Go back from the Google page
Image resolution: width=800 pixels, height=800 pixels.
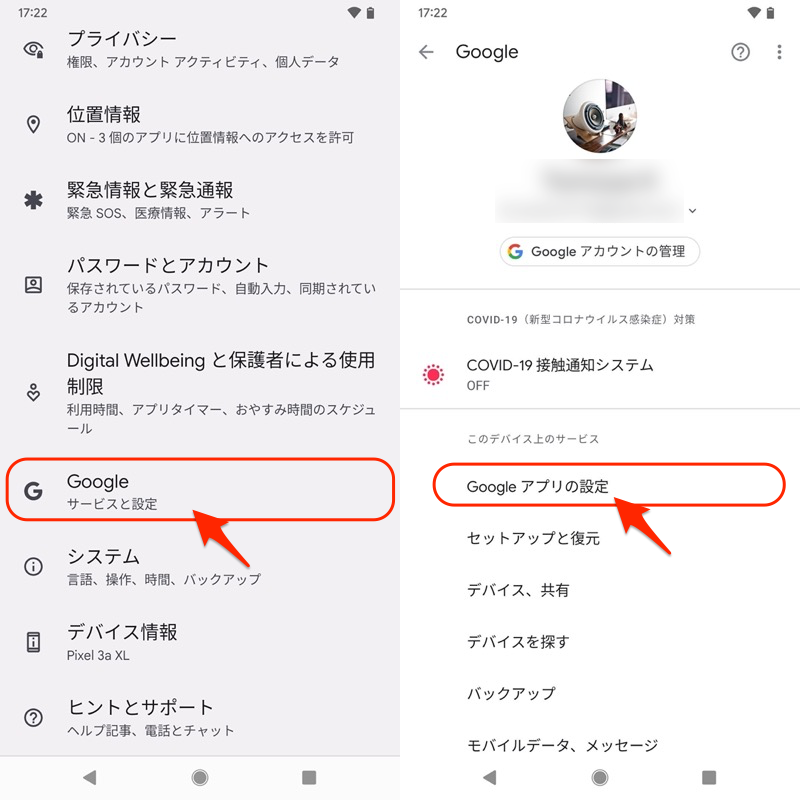click(427, 52)
